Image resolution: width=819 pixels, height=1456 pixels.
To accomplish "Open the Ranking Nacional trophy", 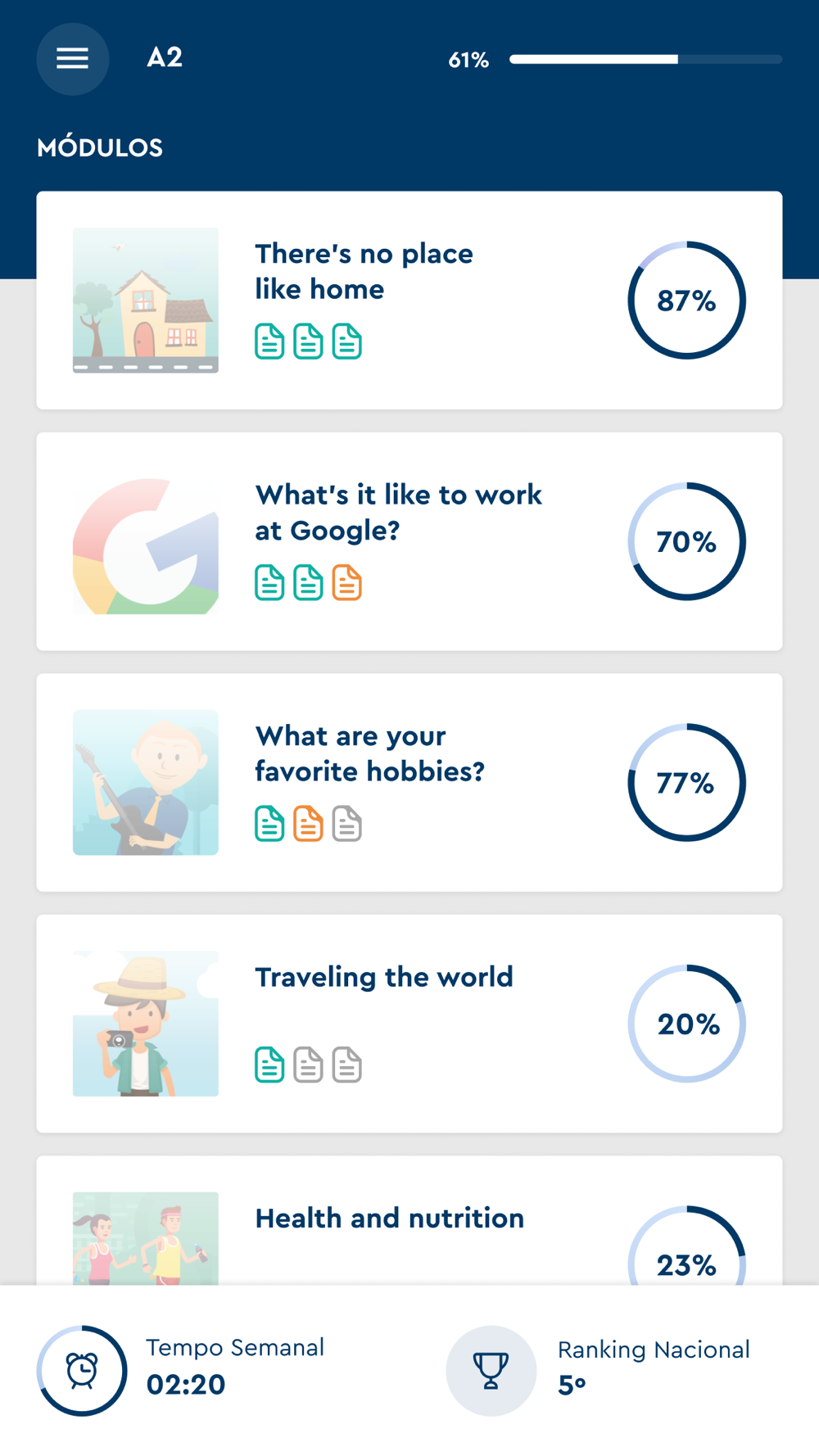I will pyautogui.click(x=491, y=1371).
